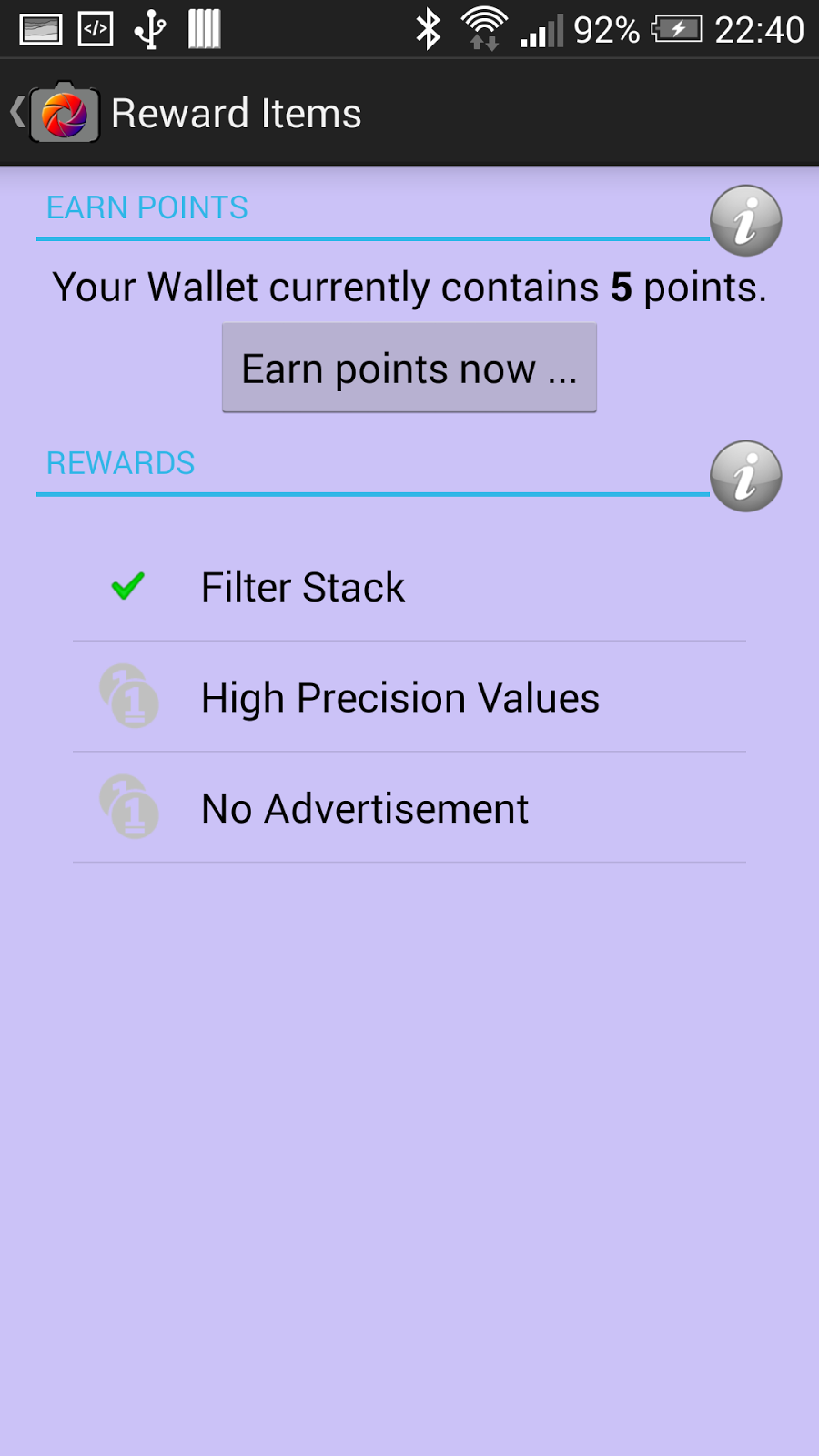
Task: Go back using the app icon
Action: 56,114
